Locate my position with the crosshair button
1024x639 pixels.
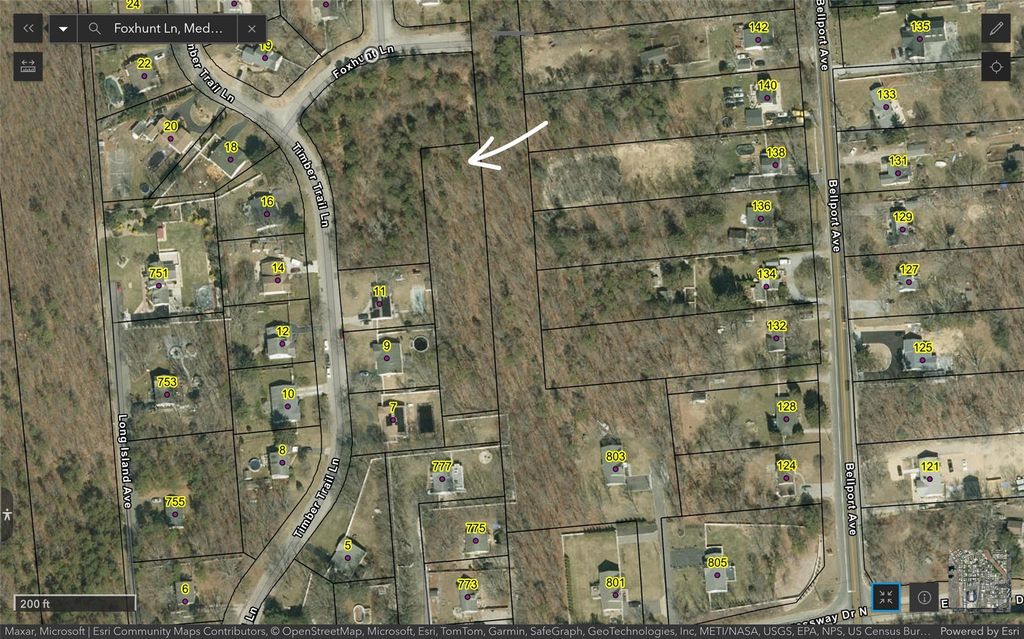click(996, 67)
